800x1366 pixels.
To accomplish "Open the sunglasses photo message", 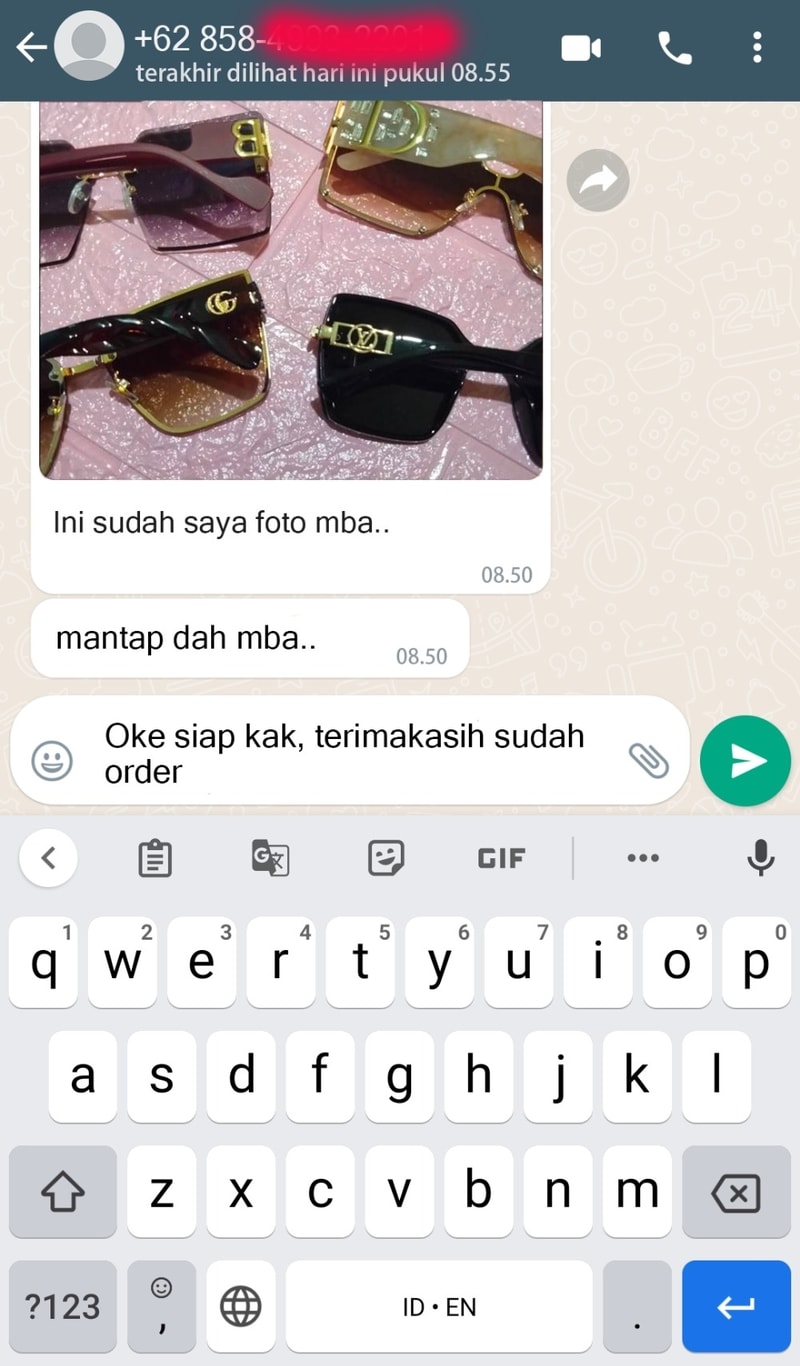I will point(290,290).
